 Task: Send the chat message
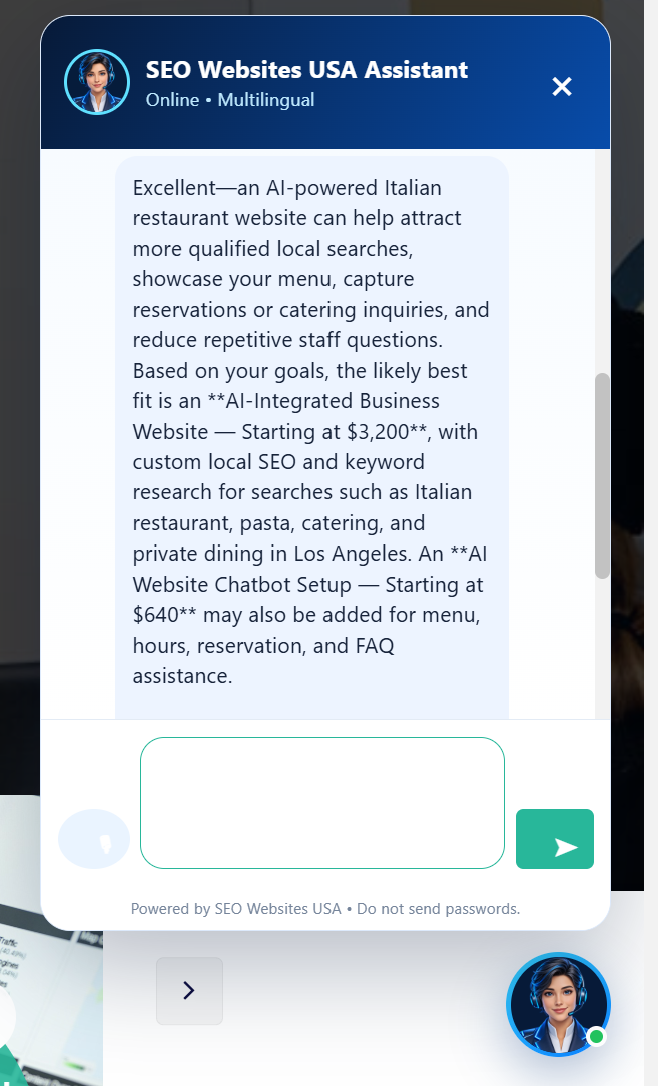point(555,839)
